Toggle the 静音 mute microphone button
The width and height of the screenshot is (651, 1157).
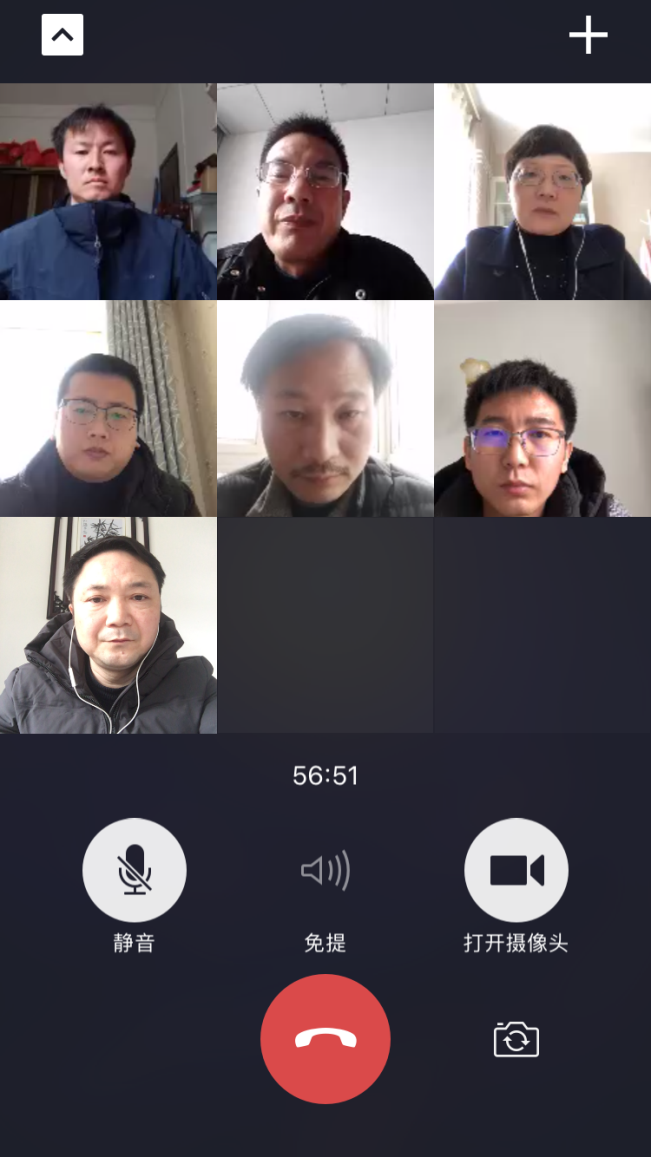point(134,870)
